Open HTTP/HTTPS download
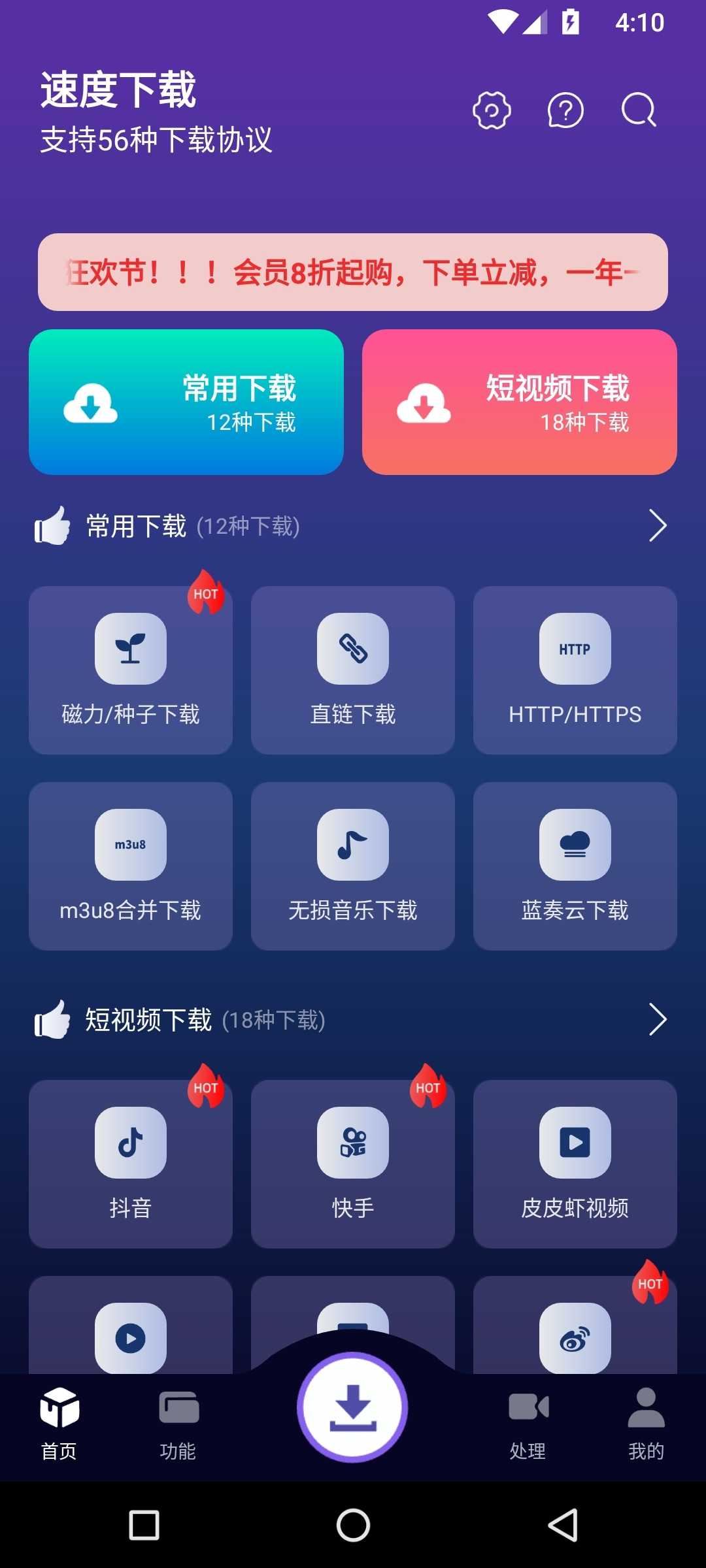706x1568 pixels. coord(575,670)
